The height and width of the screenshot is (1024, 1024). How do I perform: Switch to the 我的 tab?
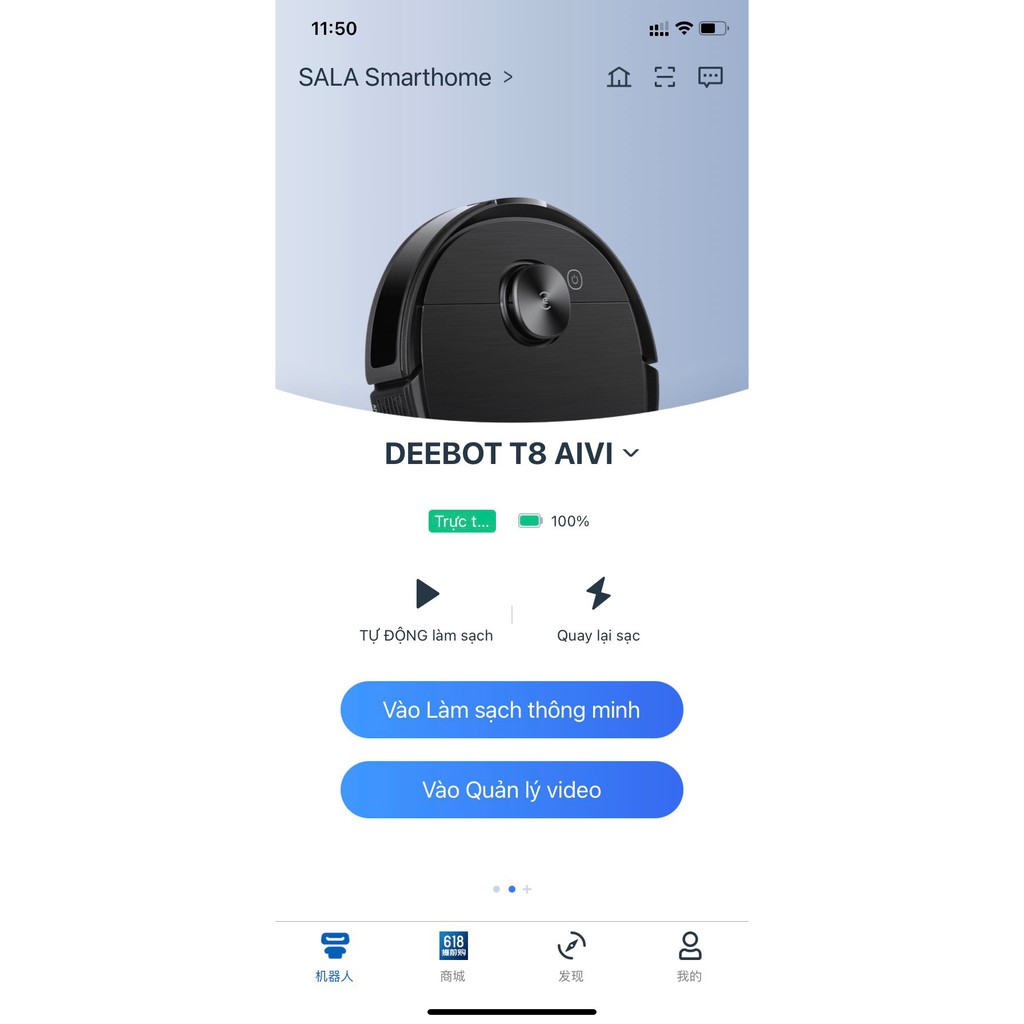click(x=689, y=957)
